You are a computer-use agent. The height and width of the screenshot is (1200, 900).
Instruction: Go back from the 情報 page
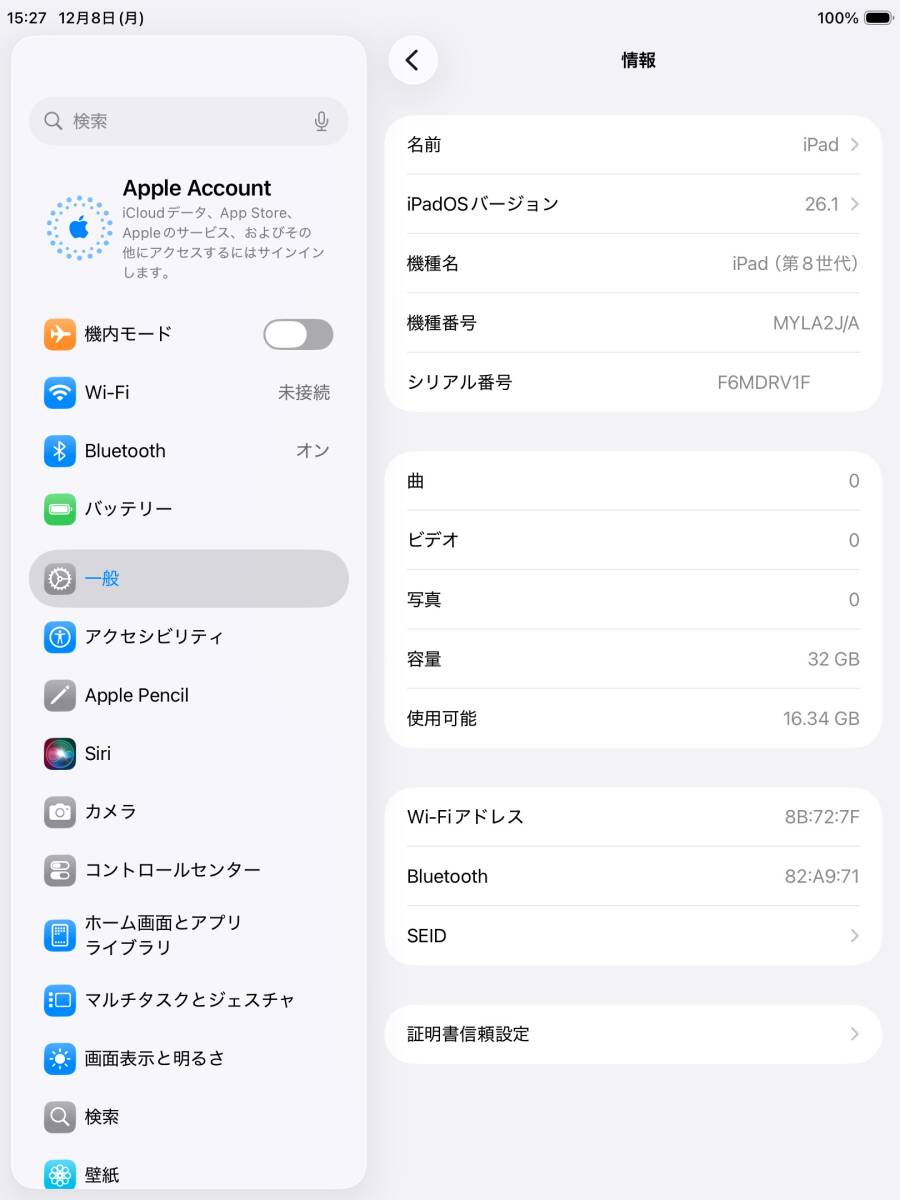coord(412,60)
